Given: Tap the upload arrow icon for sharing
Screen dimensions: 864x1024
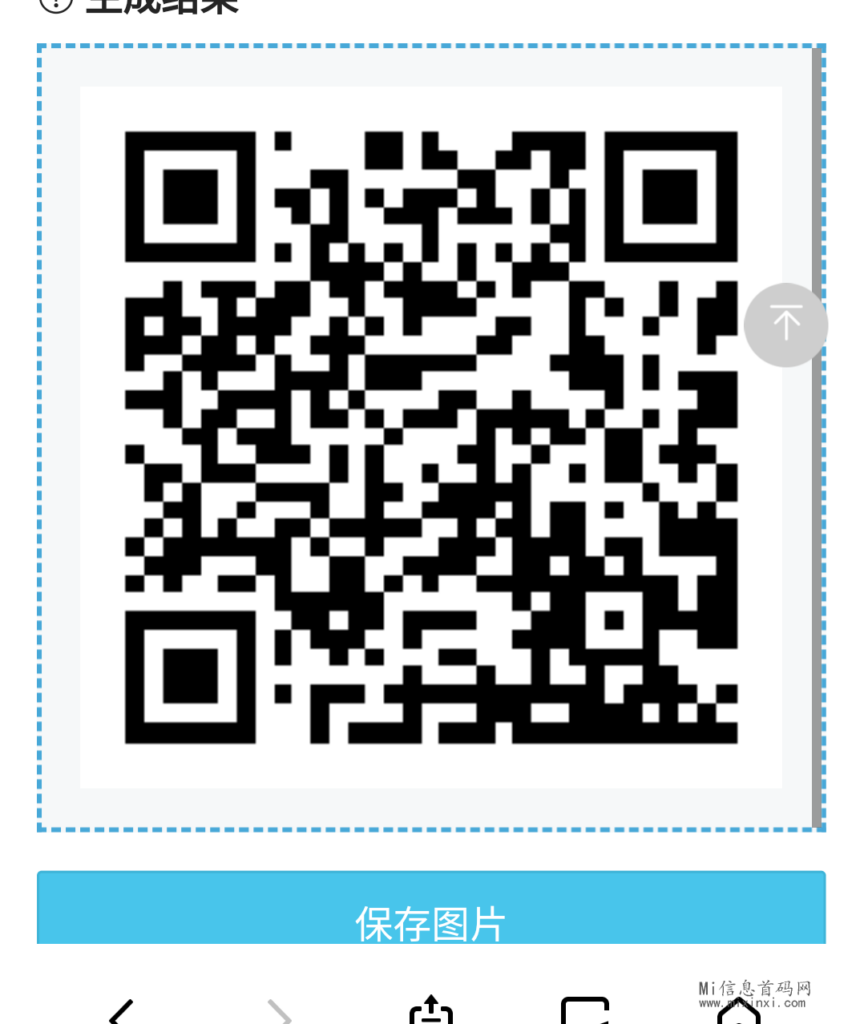Looking at the screenshot, I should pyautogui.click(x=430, y=1013).
